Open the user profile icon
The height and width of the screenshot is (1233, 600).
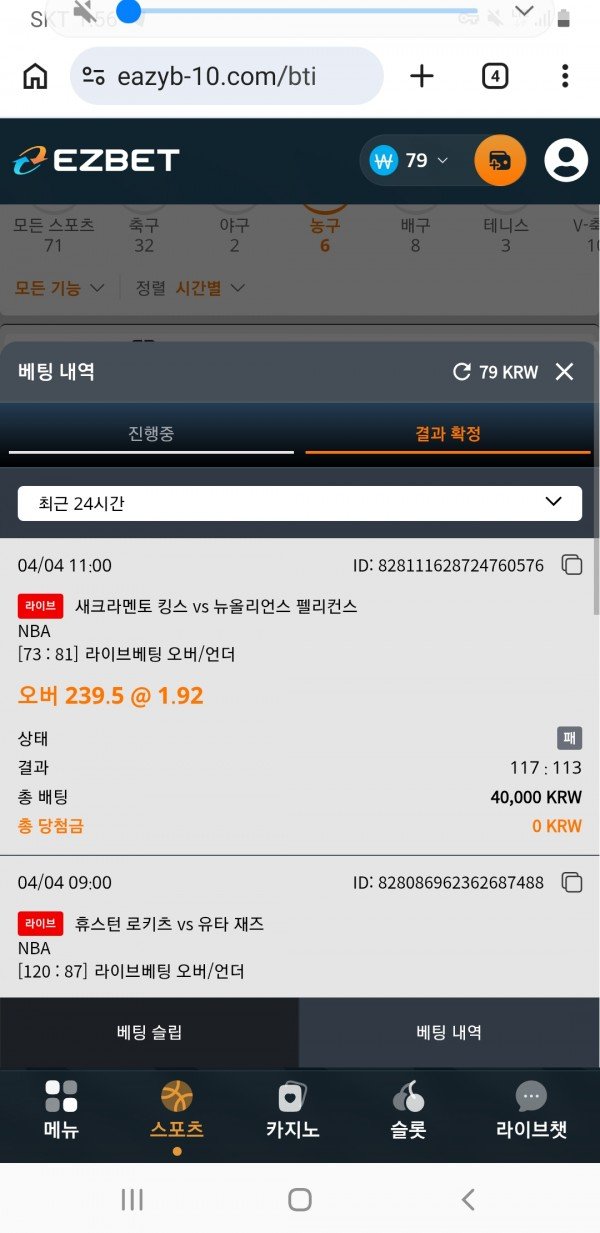[565, 160]
